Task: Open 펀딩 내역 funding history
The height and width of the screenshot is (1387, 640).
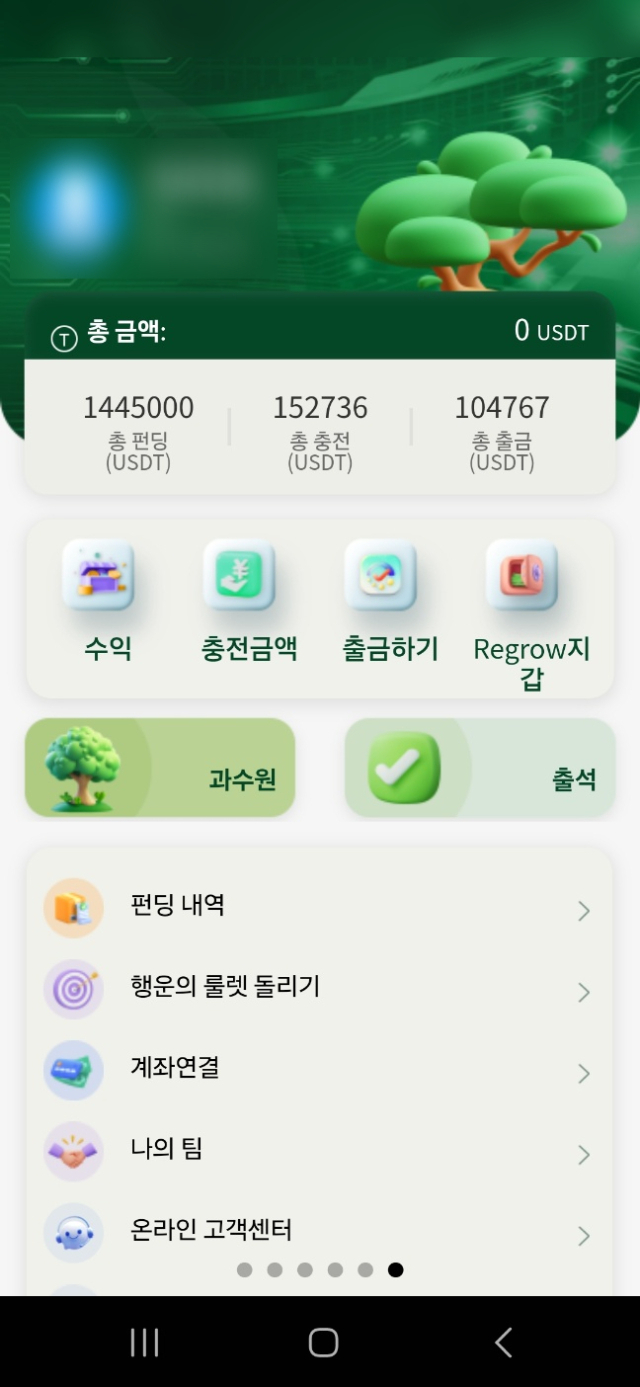Action: 318,907
